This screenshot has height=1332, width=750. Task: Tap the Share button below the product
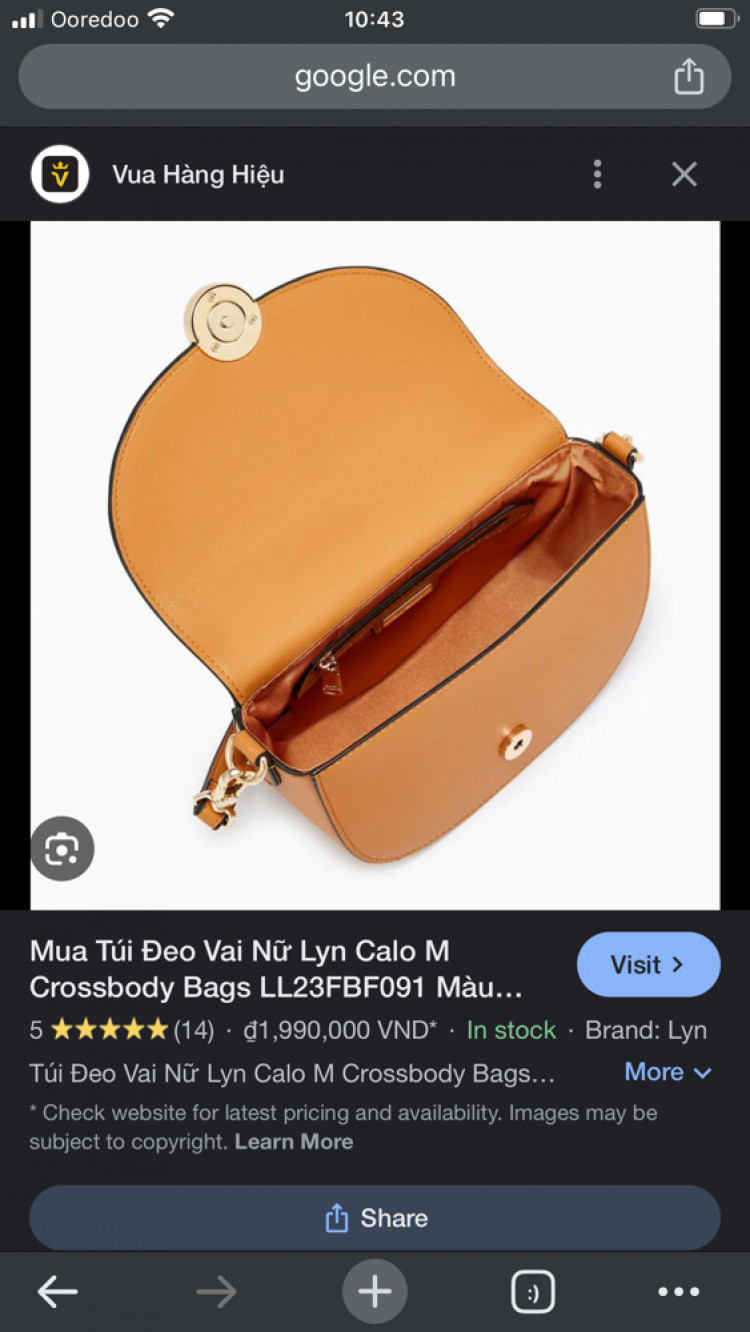(375, 1218)
